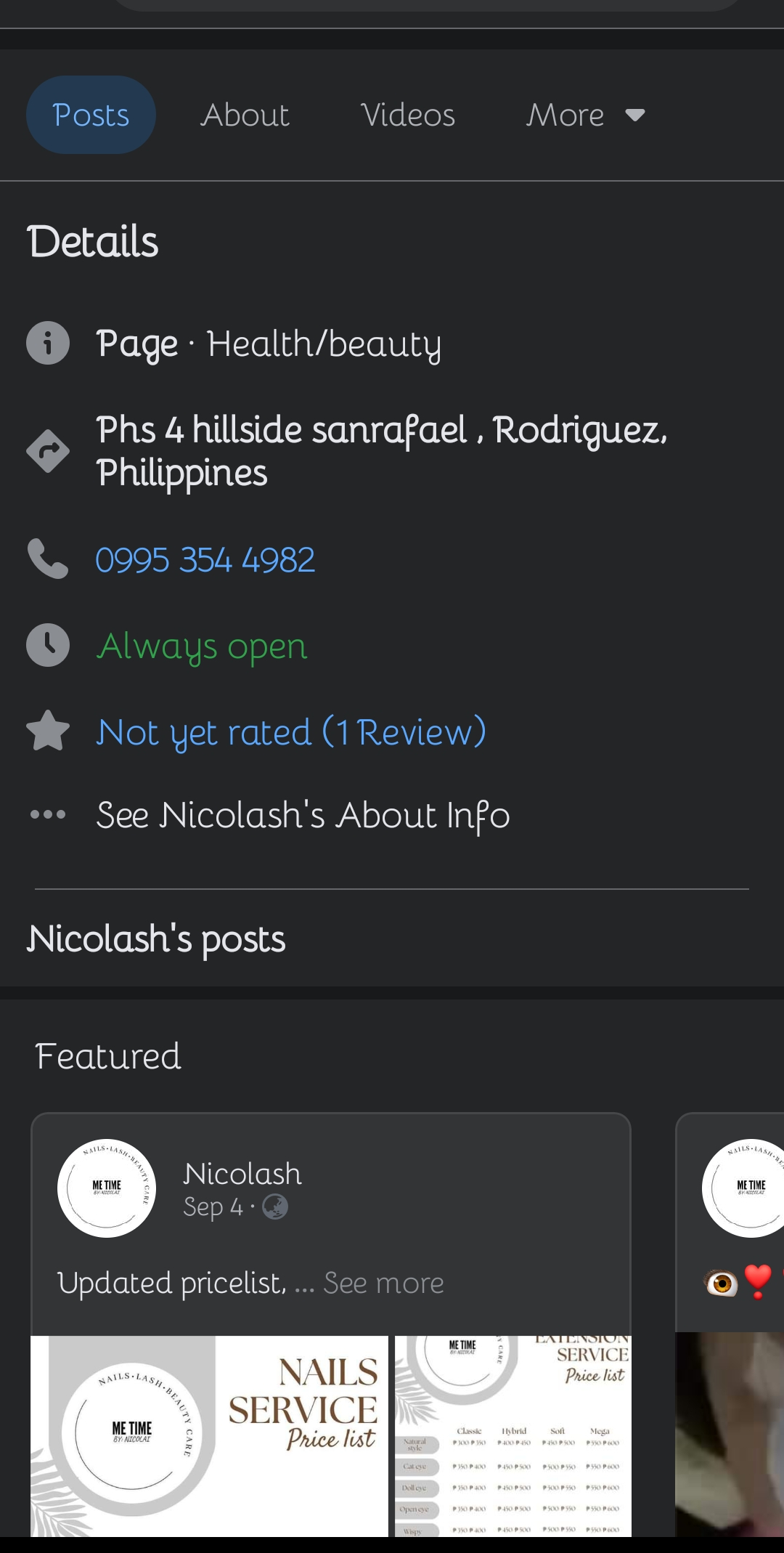Open the Extension Service price list image
This screenshot has height=1553, width=784.
[x=513, y=1435]
